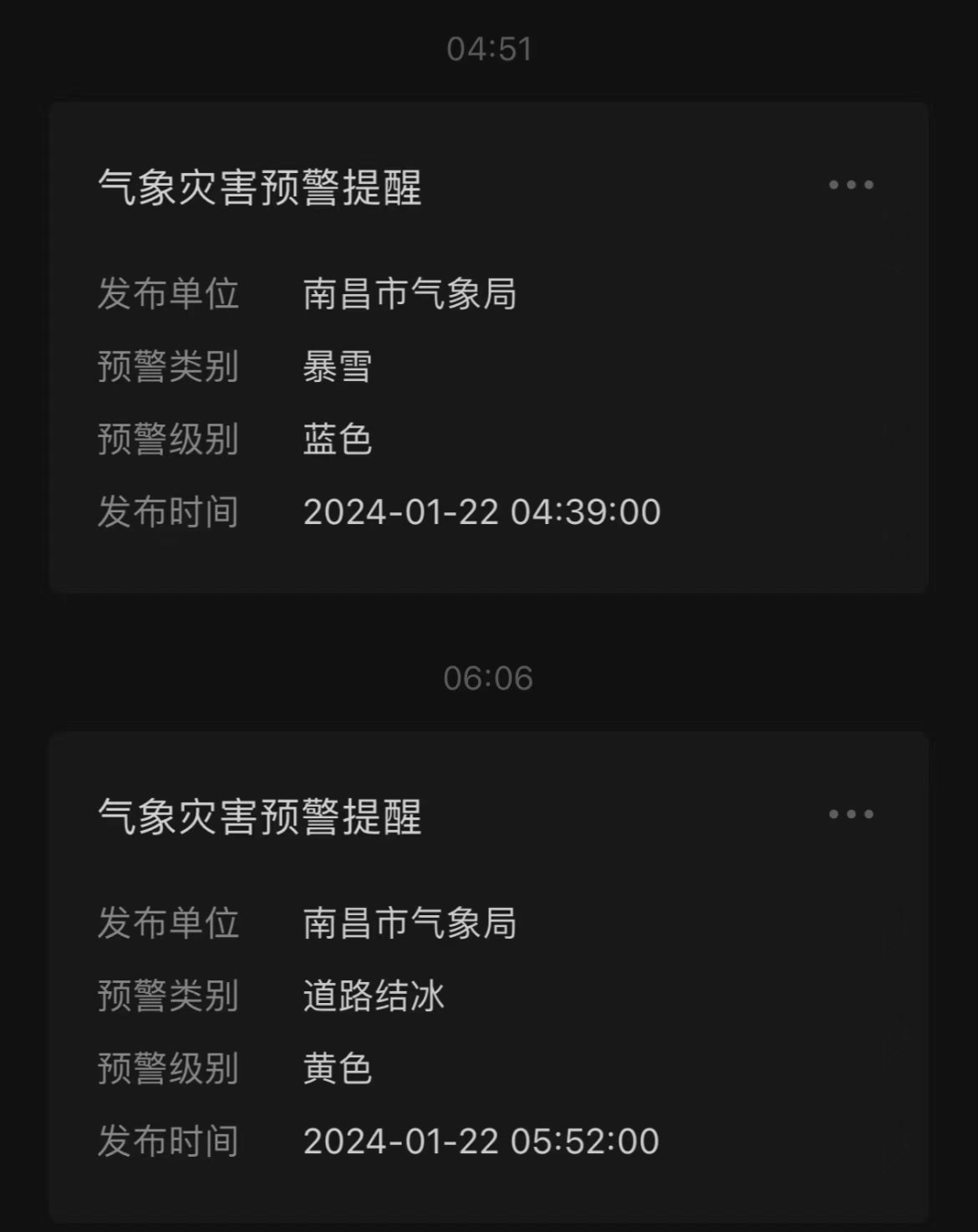Click the 预警级别 label on the first card

(169, 439)
